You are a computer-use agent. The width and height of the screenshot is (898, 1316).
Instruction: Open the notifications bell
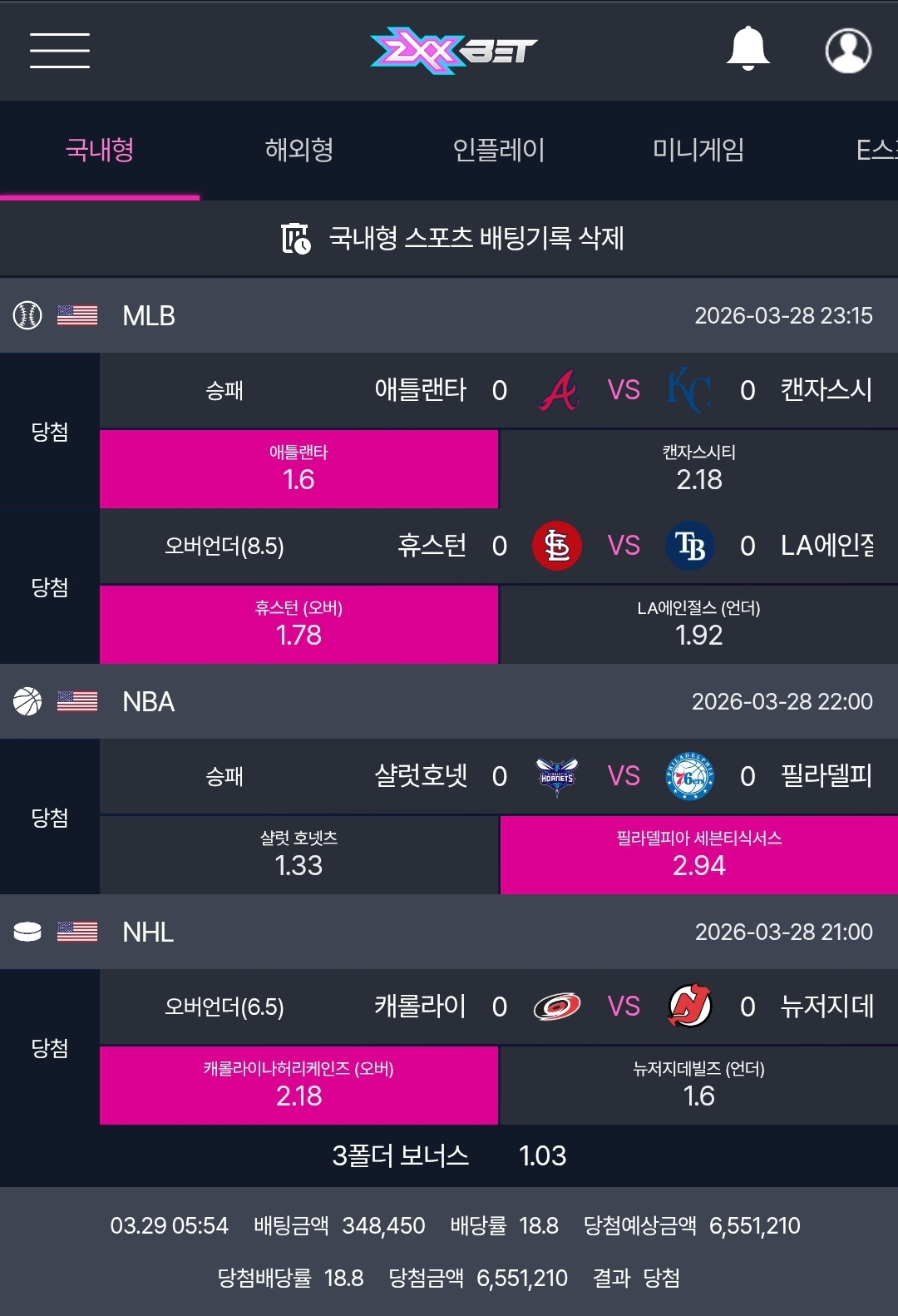pyautogui.click(x=748, y=49)
